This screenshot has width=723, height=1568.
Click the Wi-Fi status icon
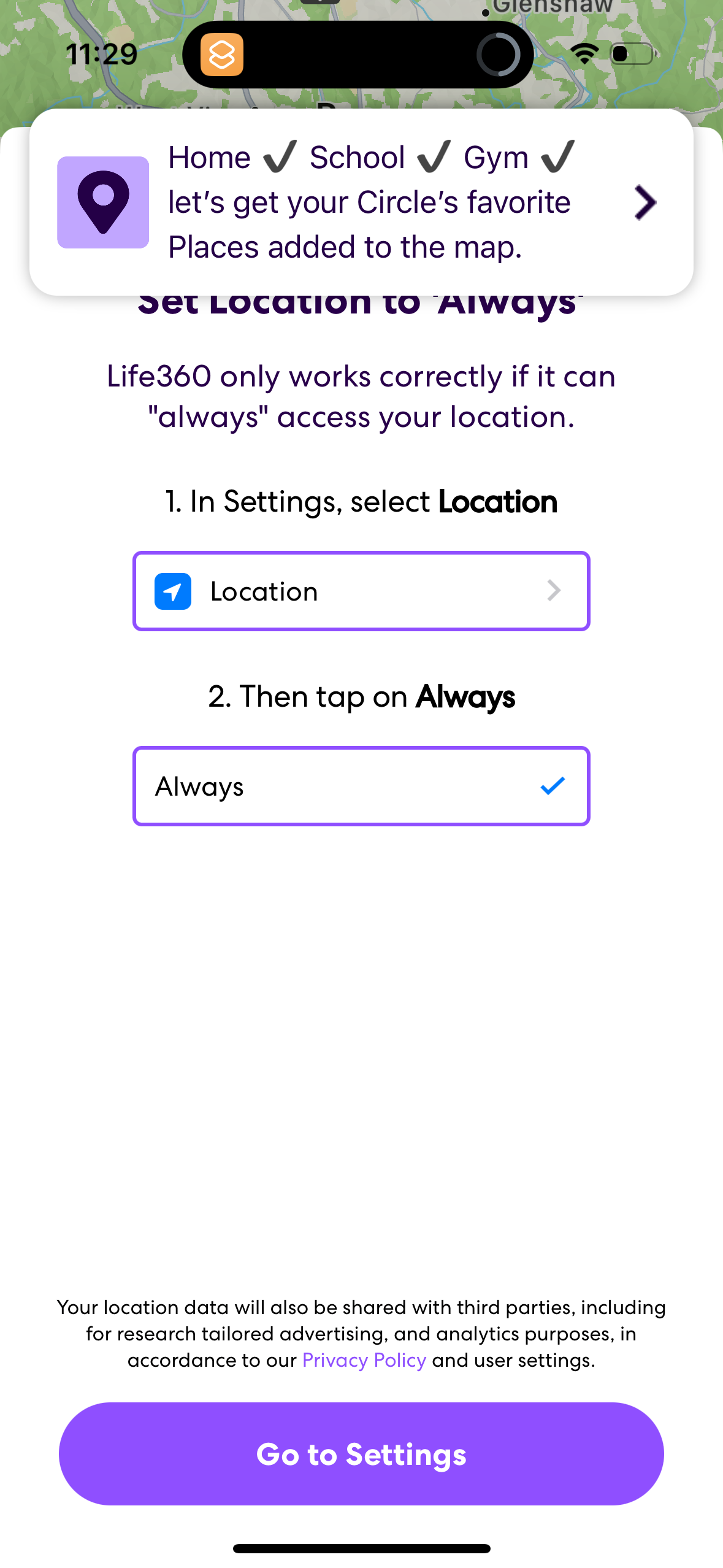pos(583,54)
